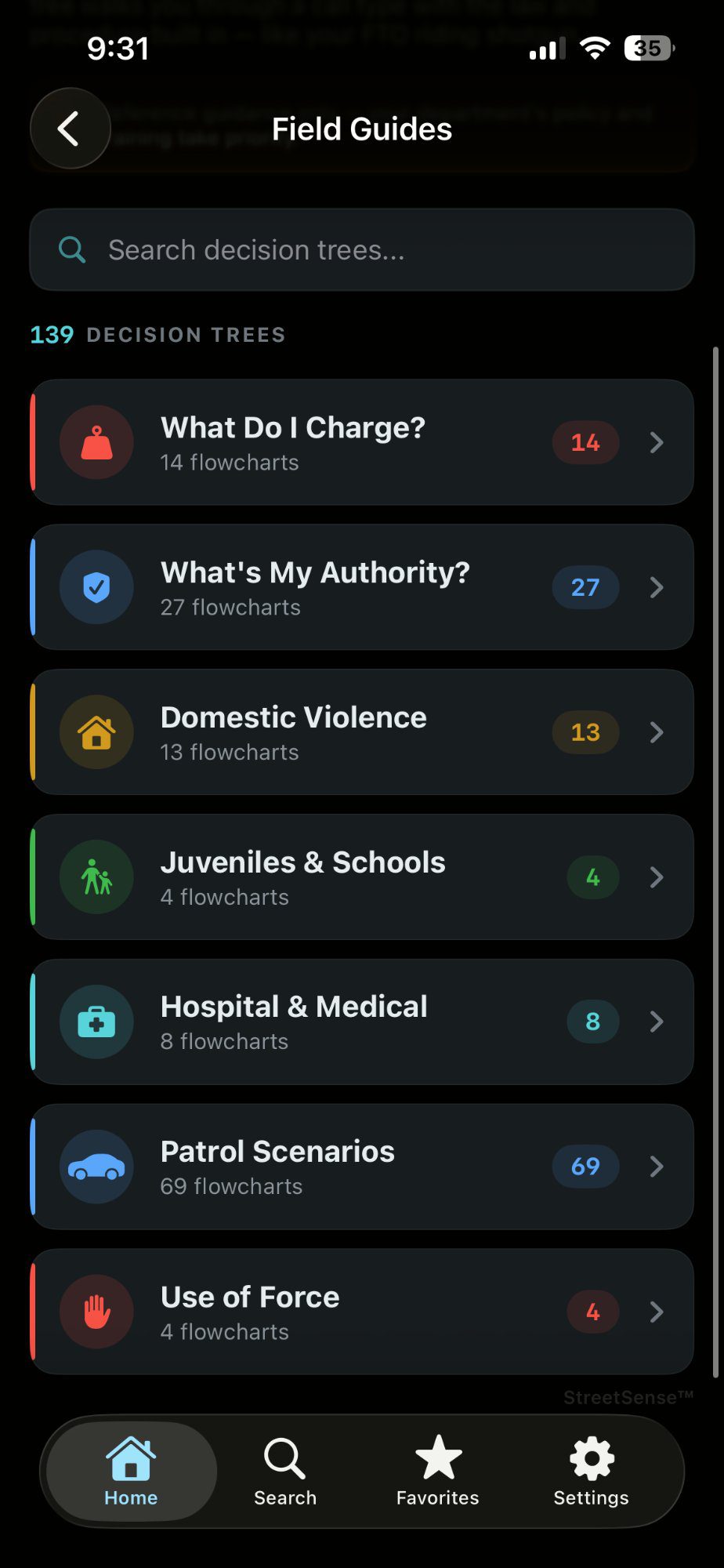Open the What Do I Charge? guides
This screenshot has height=1568, width=724.
pyautogui.click(x=362, y=443)
